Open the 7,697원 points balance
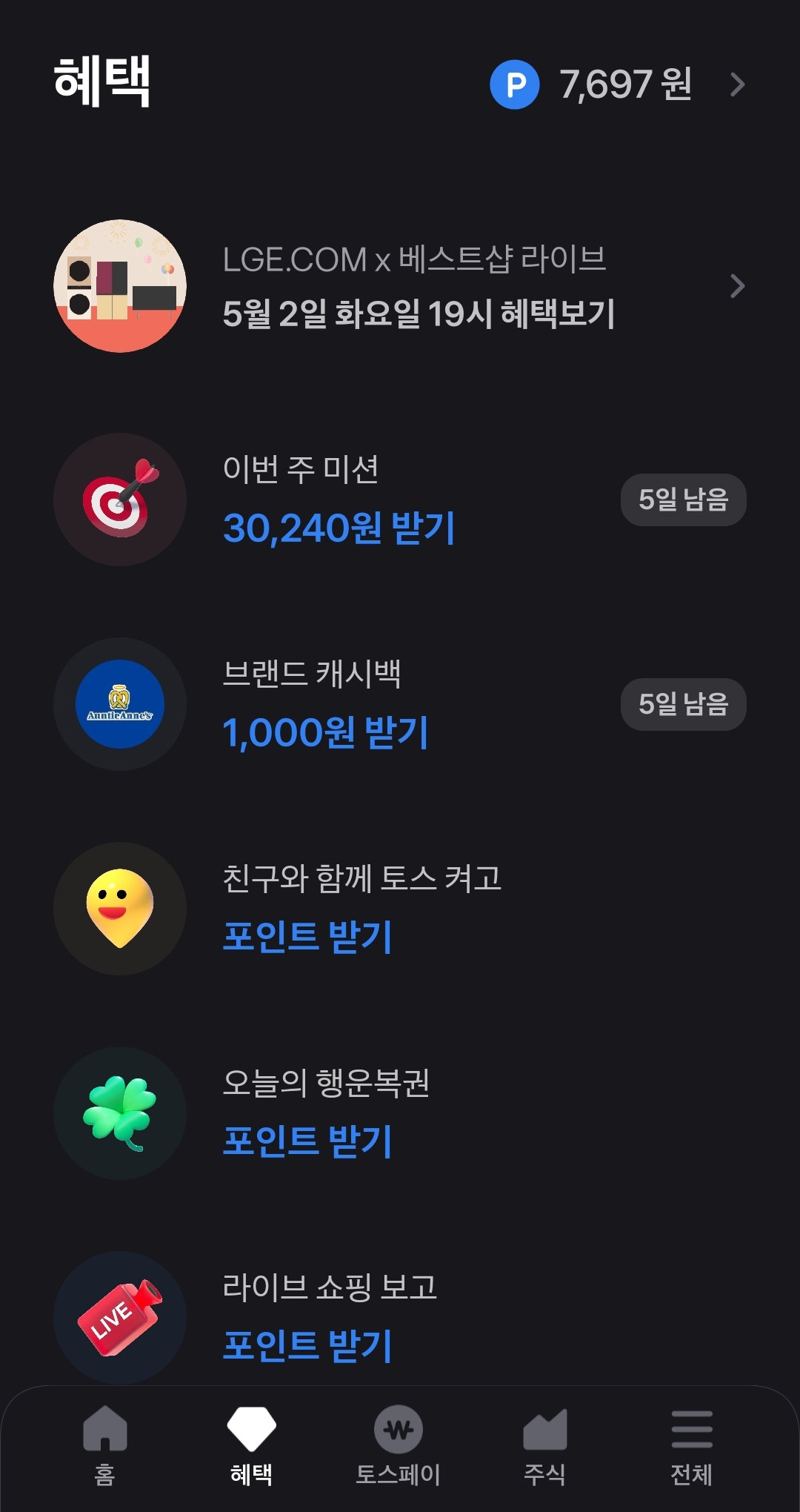800x1512 pixels. [x=618, y=84]
